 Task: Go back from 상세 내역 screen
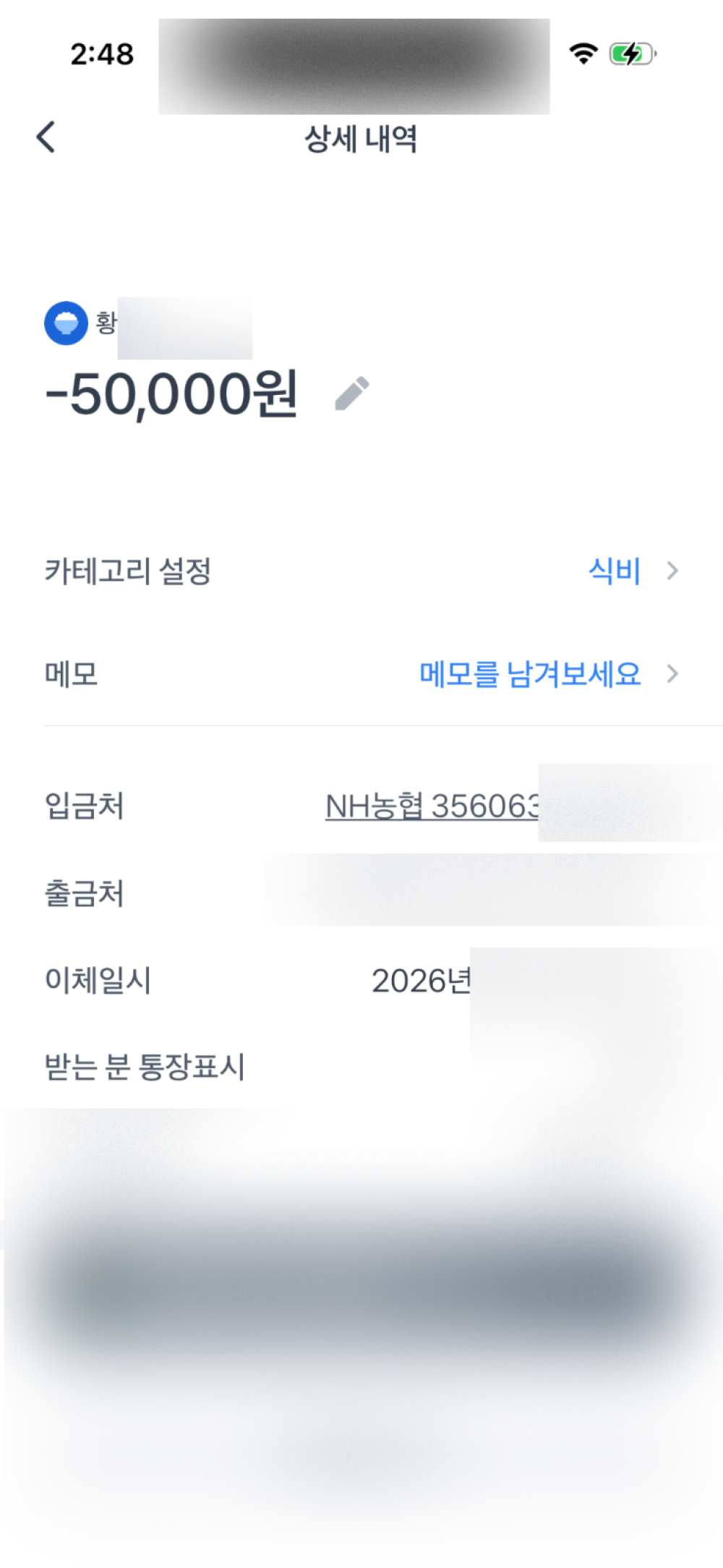click(x=46, y=137)
